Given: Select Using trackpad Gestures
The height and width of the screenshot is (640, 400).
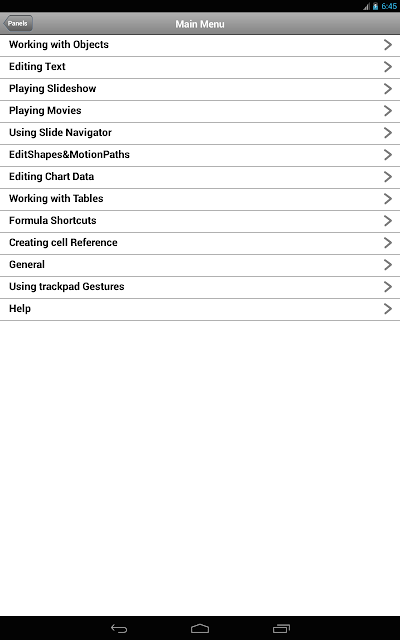Looking at the screenshot, I should (x=200, y=288).
